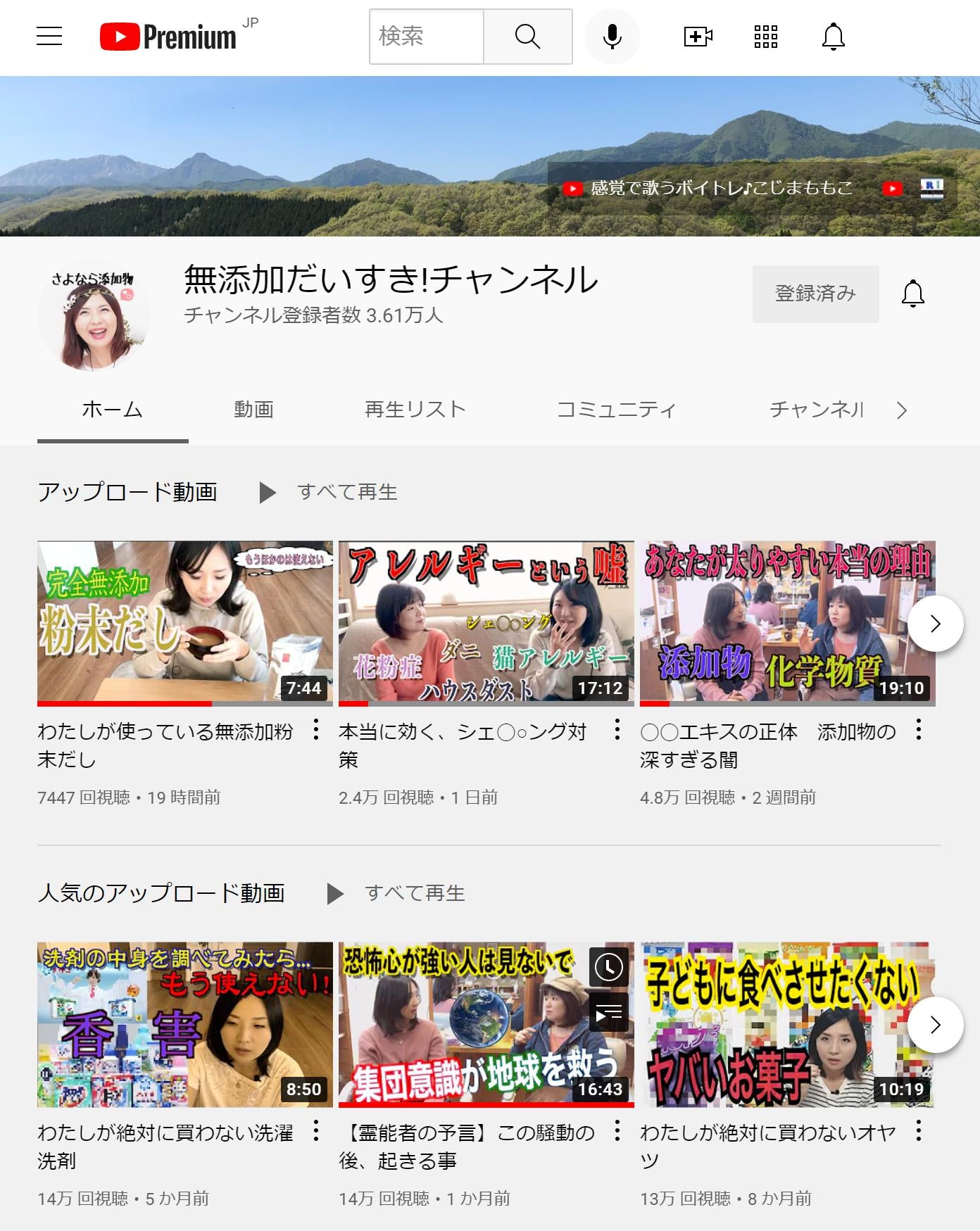This screenshot has height=1231, width=980.
Task: Open the hamburger guide menu
Action: [49, 36]
